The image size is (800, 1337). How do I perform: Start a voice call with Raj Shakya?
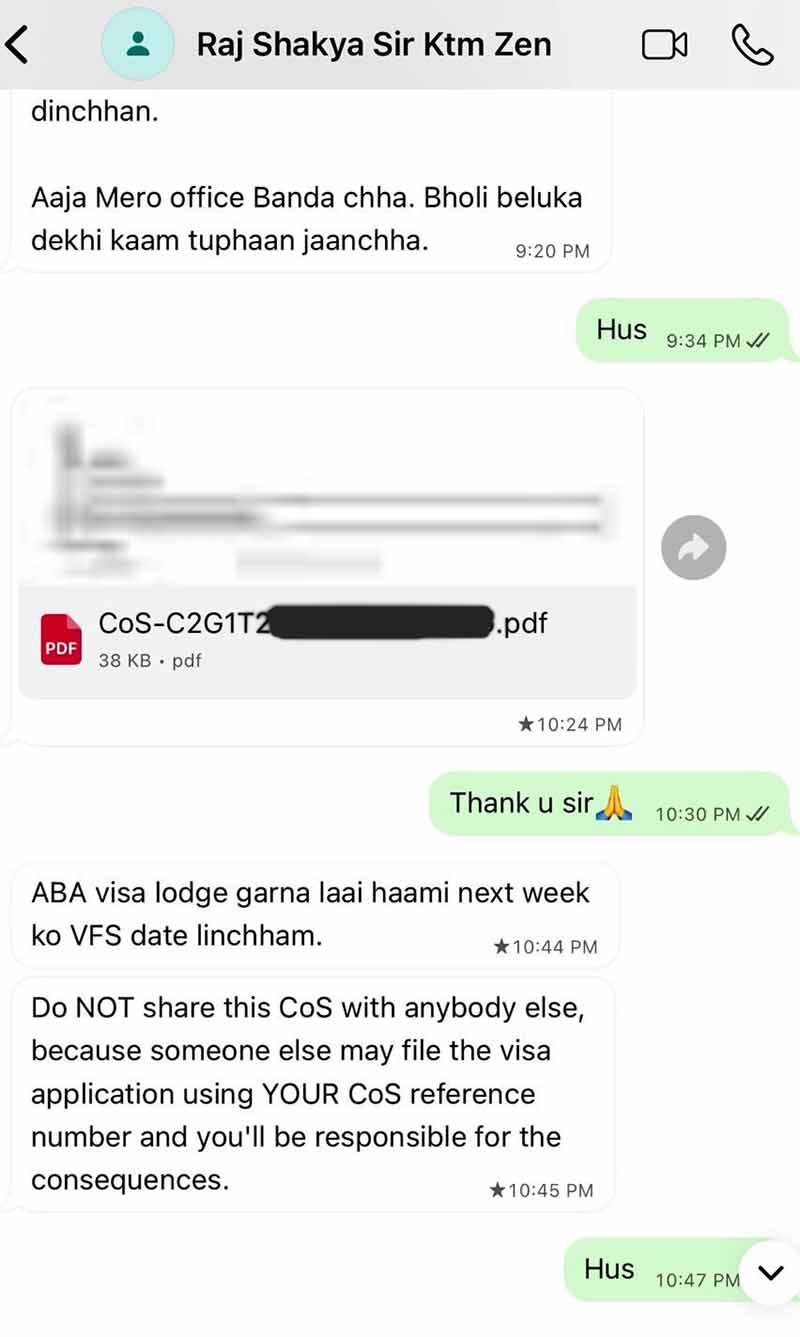[x=752, y=44]
